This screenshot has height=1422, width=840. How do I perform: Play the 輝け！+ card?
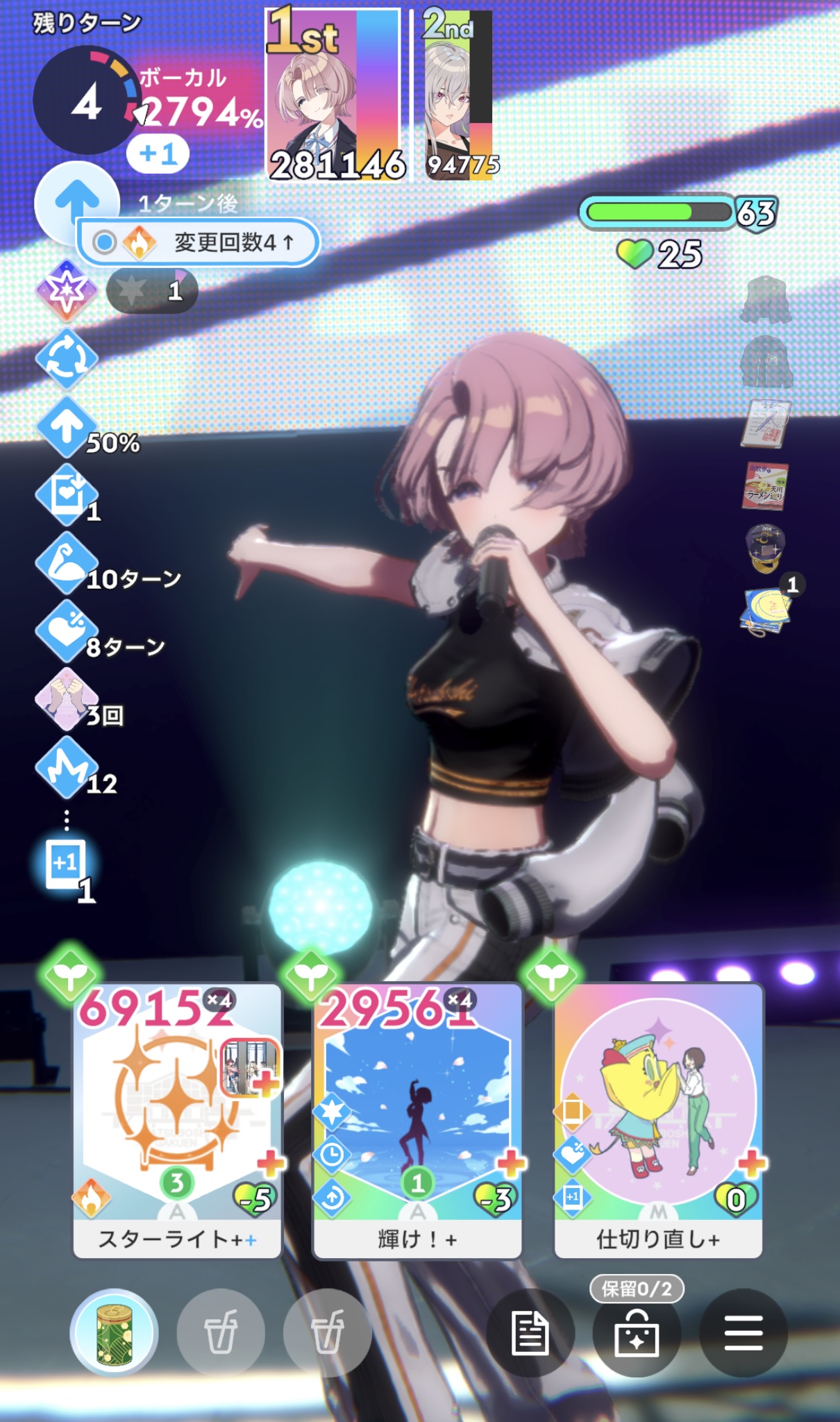417,1119
